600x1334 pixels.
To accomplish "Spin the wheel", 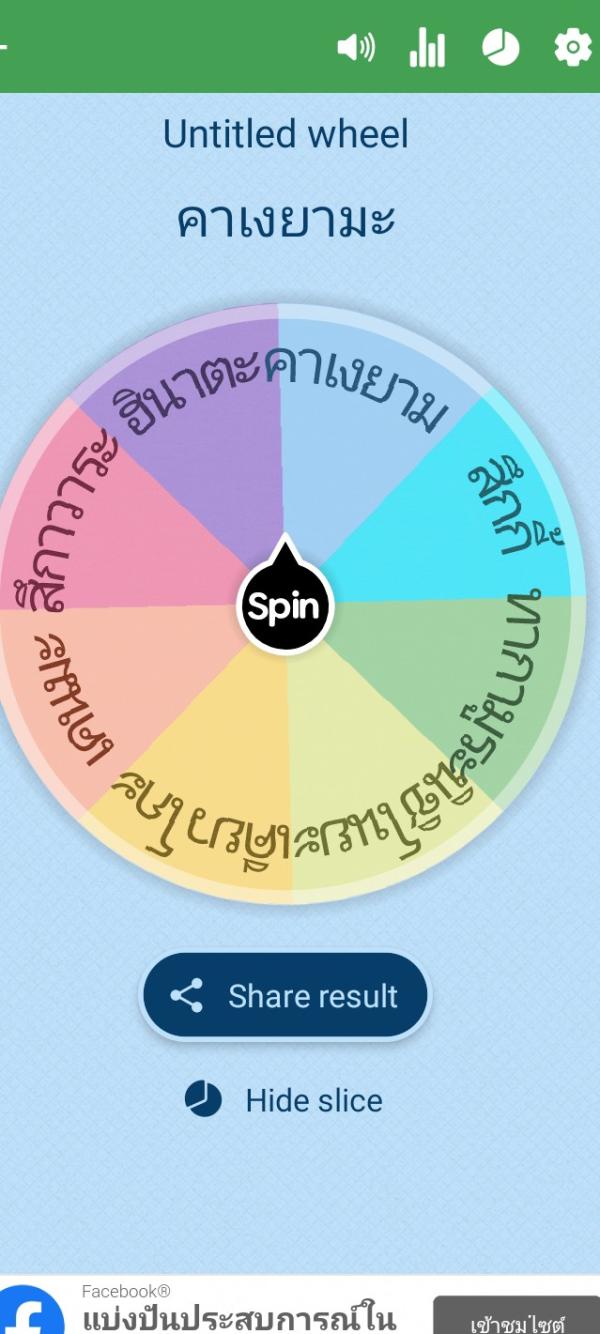I will click(x=285, y=606).
